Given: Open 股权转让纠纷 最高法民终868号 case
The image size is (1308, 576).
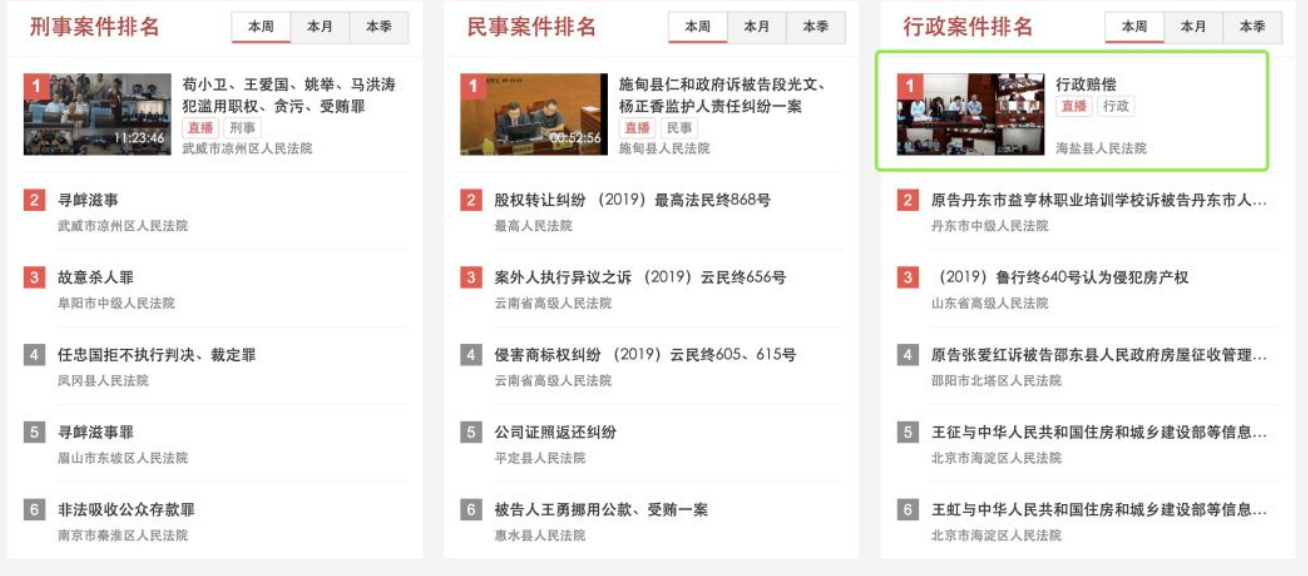Looking at the screenshot, I should pyautogui.click(x=632, y=200).
